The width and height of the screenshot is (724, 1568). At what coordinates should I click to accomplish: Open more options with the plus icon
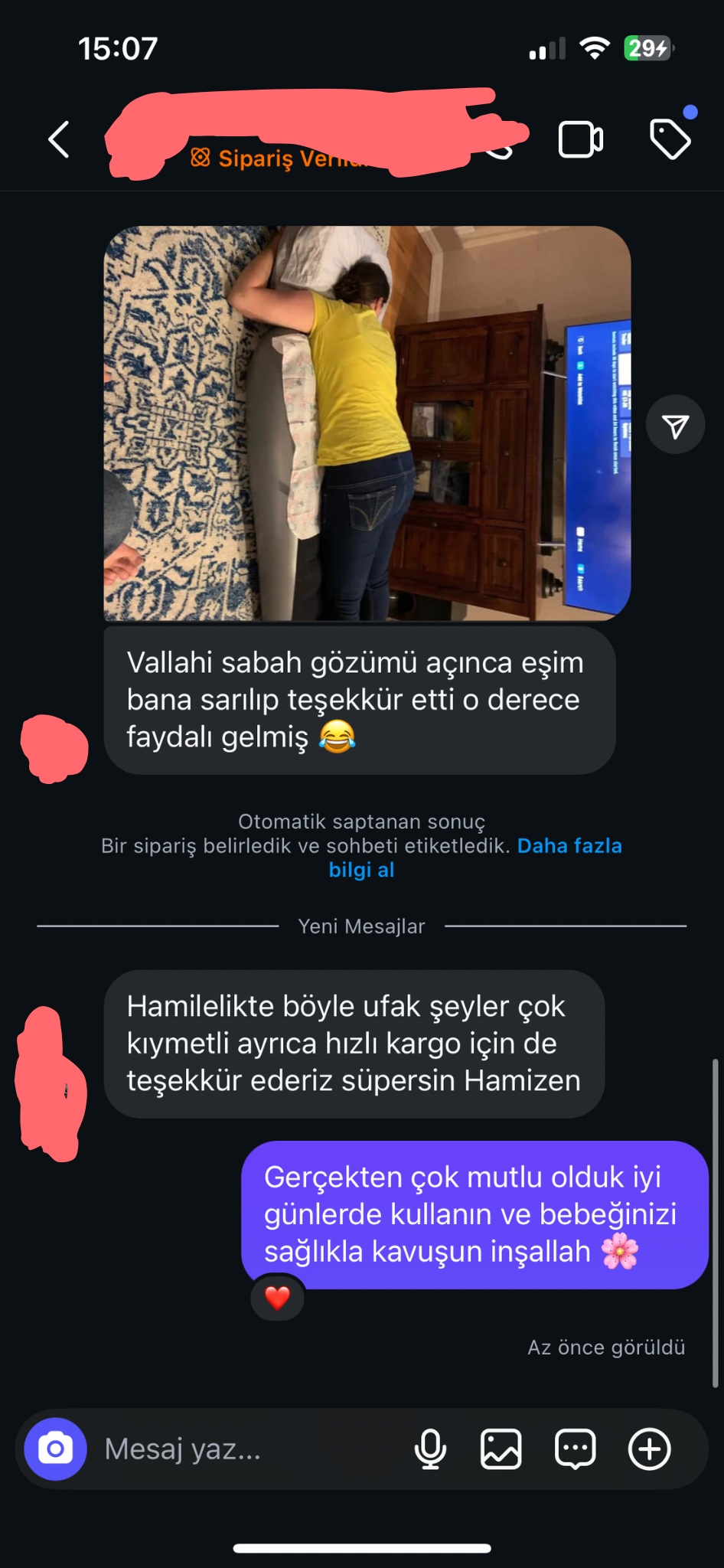(x=649, y=1449)
